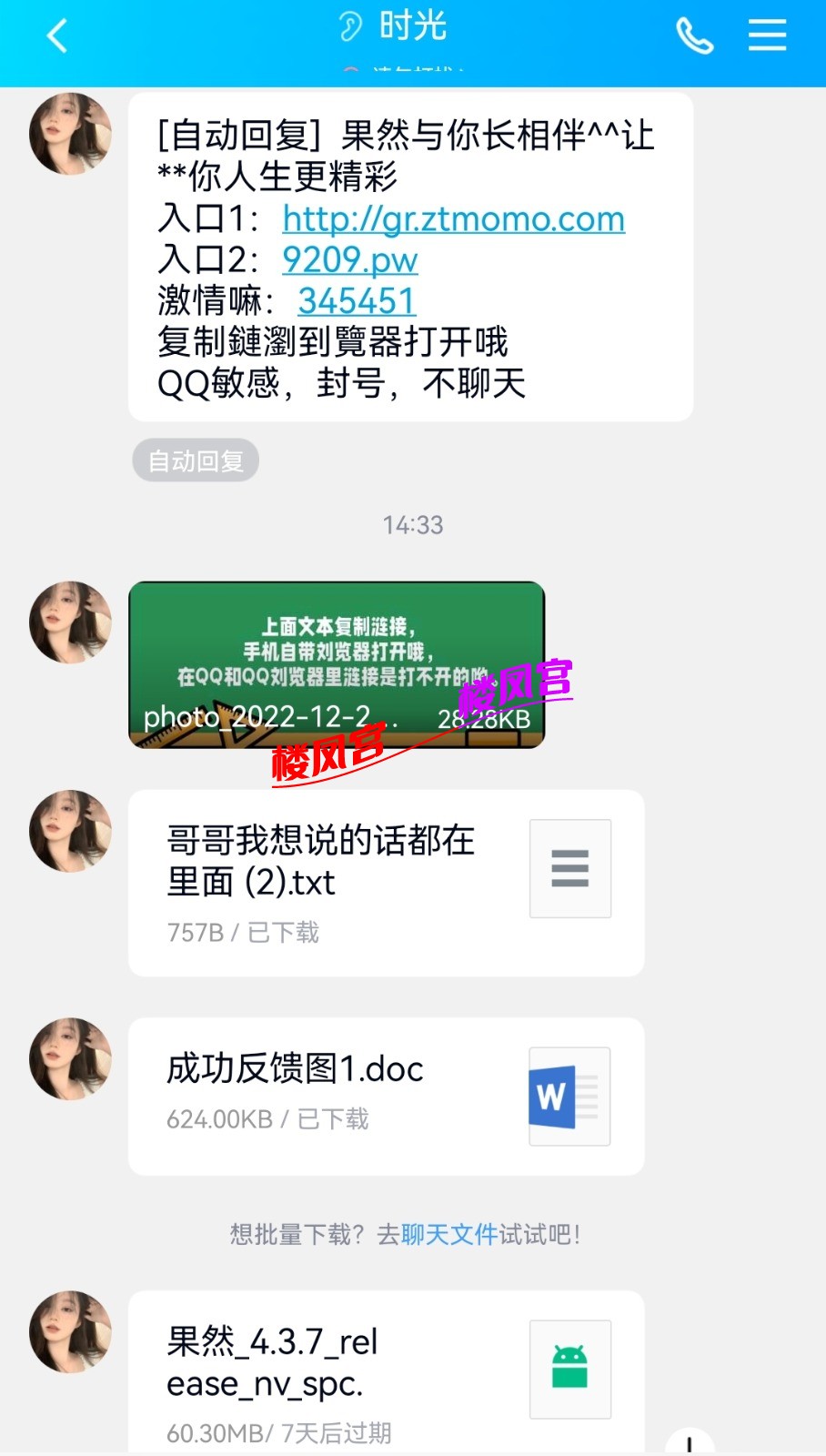The height and width of the screenshot is (1456, 826).
Task: Open the avatar next to the auto-reply message
Action: (69, 133)
